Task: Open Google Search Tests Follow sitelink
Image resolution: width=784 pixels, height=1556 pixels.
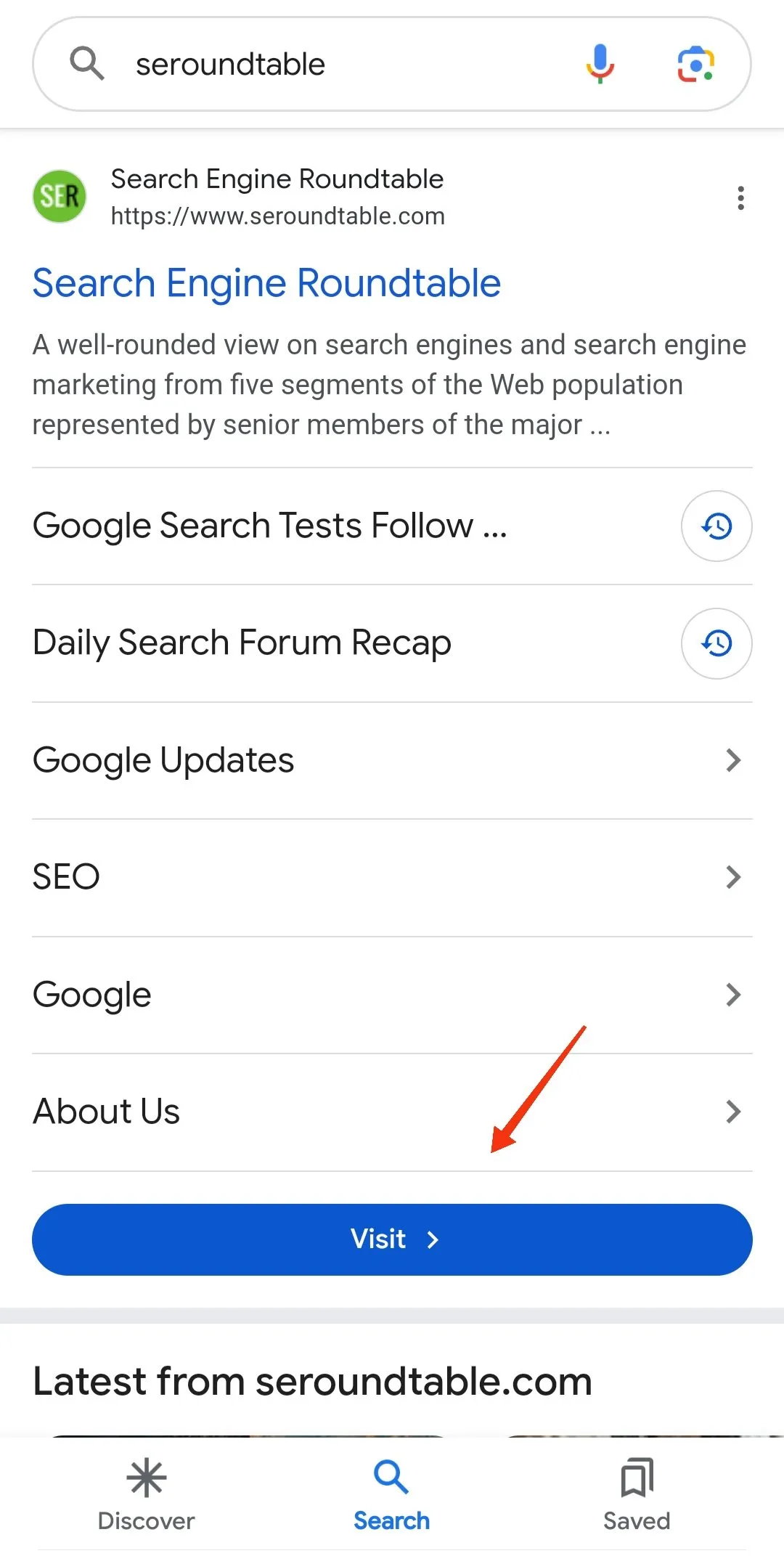Action: click(x=270, y=526)
